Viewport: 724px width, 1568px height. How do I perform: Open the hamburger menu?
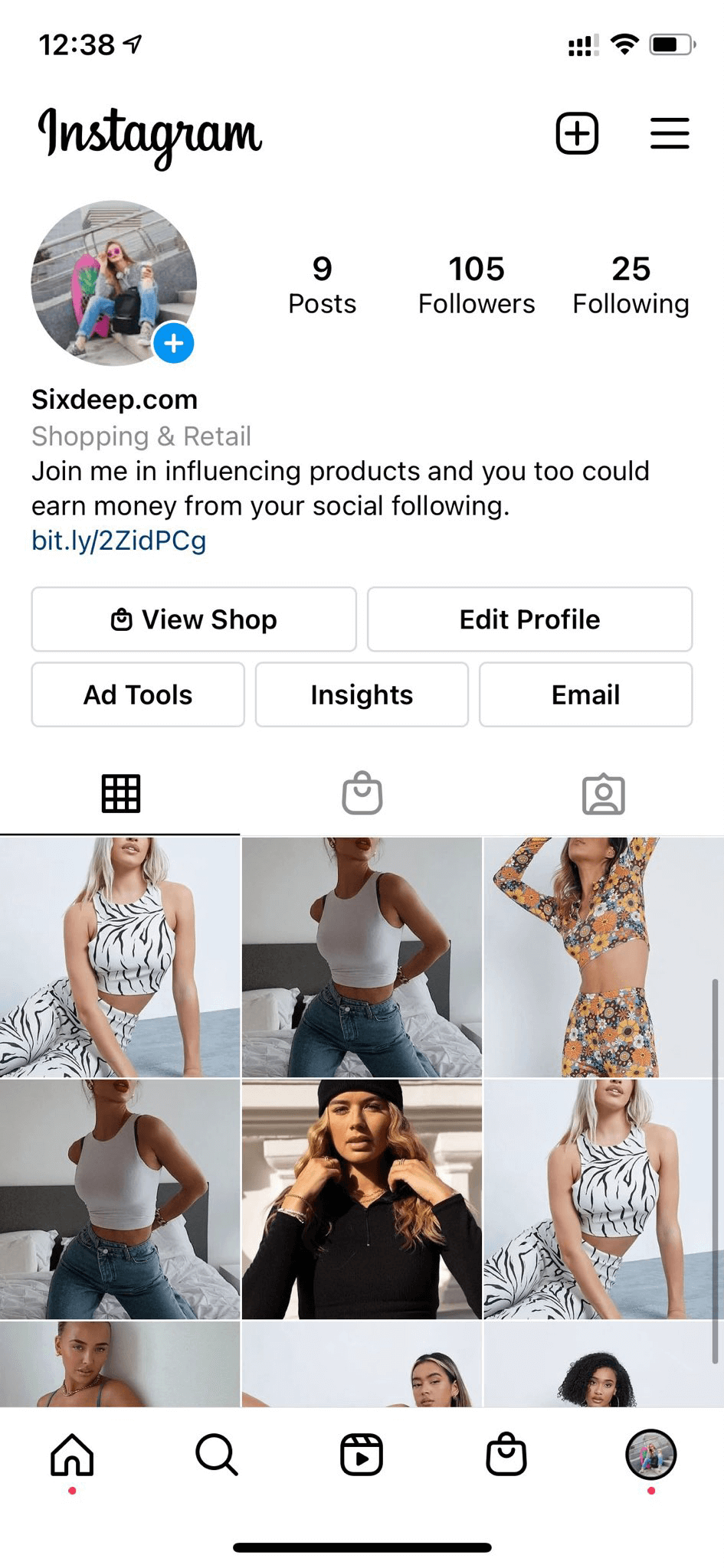(x=670, y=133)
